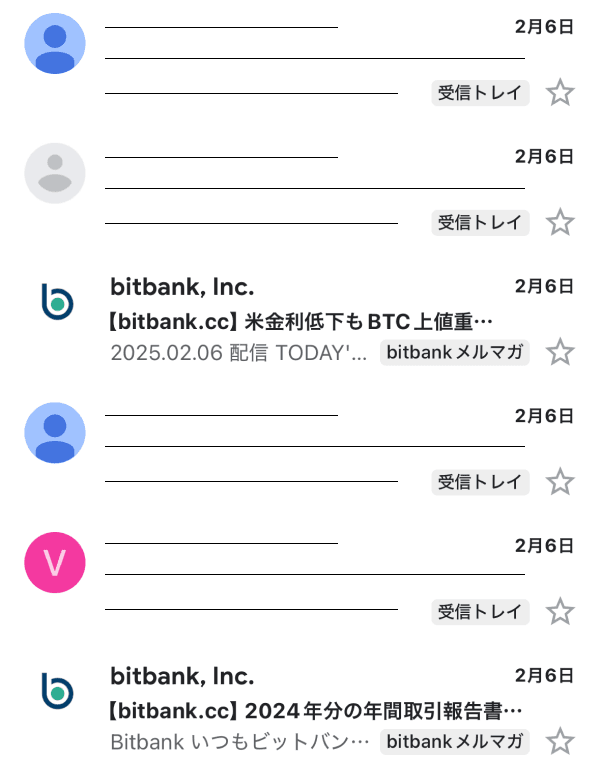Star the email beside the gray avatar

pyautogui.click(x=561, y=222)
